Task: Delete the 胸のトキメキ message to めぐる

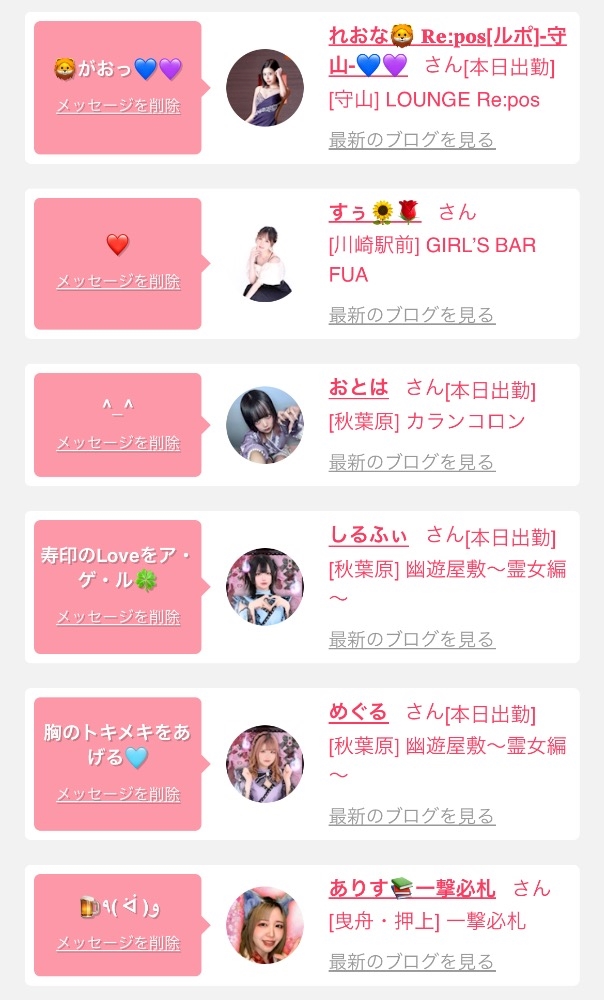Action: [x=118, y=794]
